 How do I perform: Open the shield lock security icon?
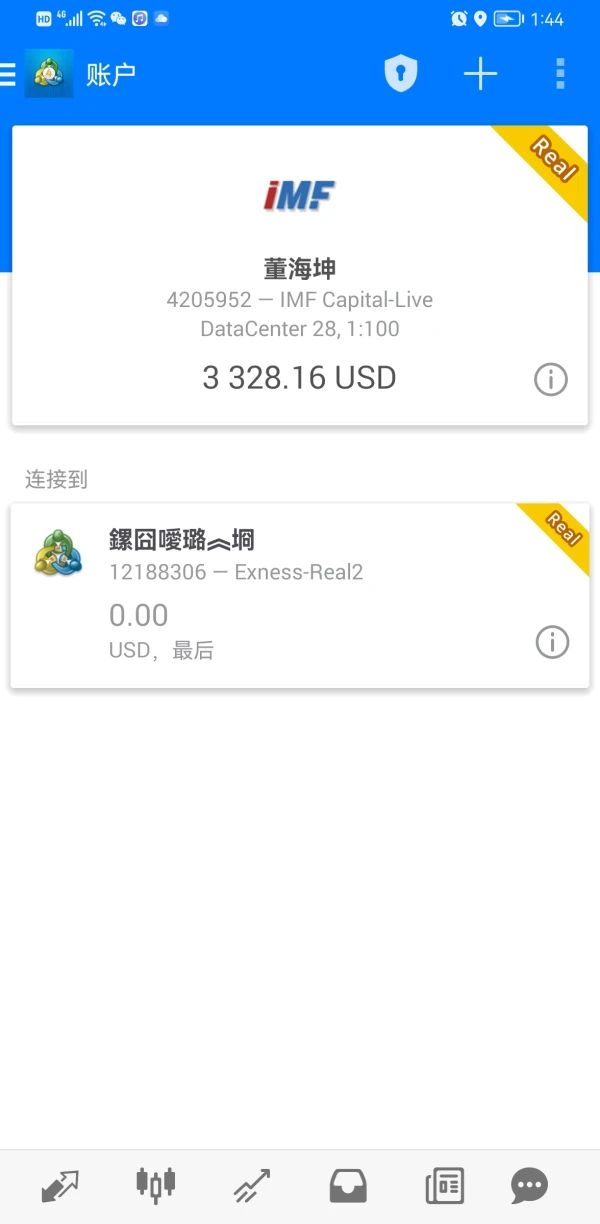tap(401, 74)
